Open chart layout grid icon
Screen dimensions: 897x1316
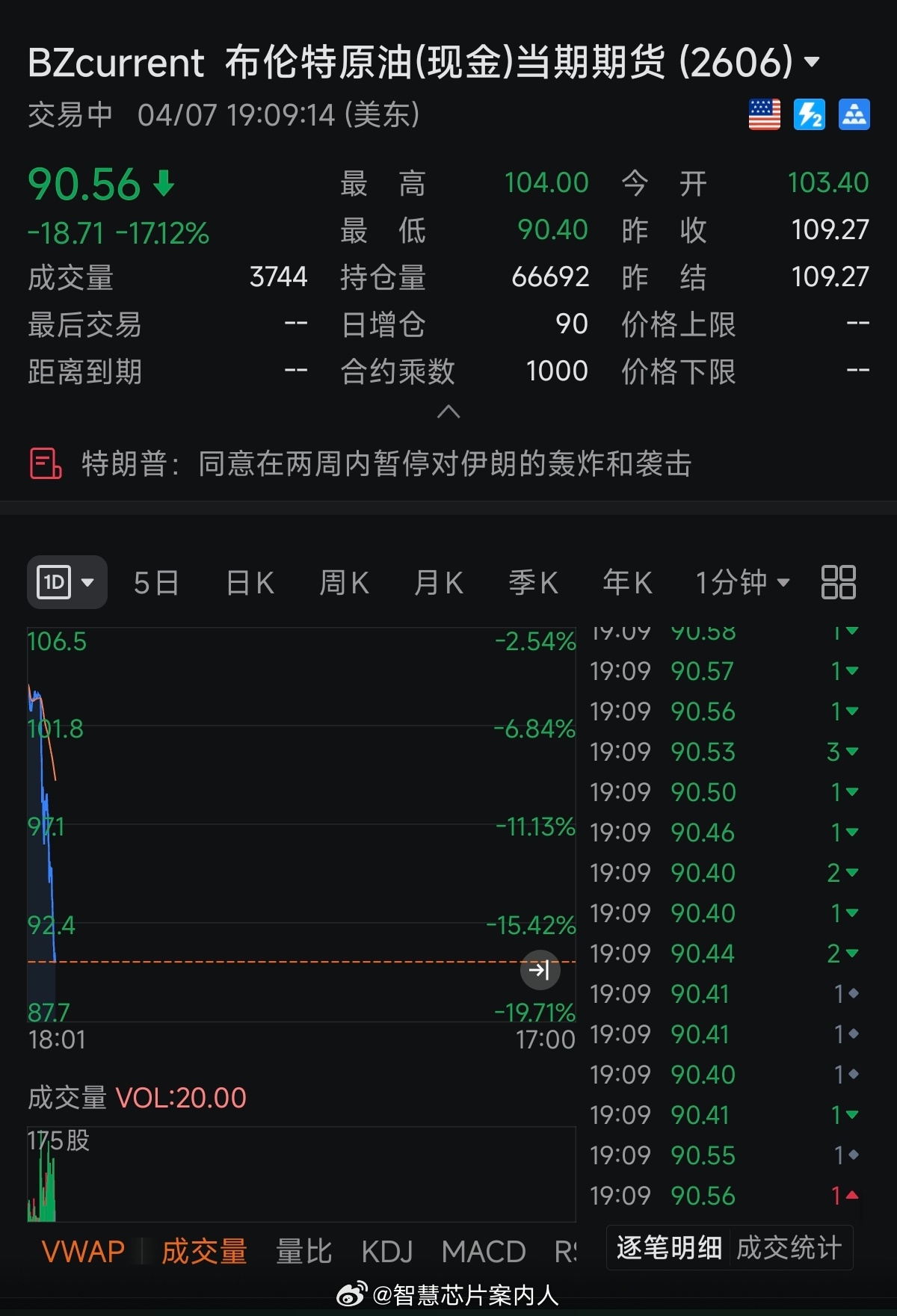pos(837,582)
